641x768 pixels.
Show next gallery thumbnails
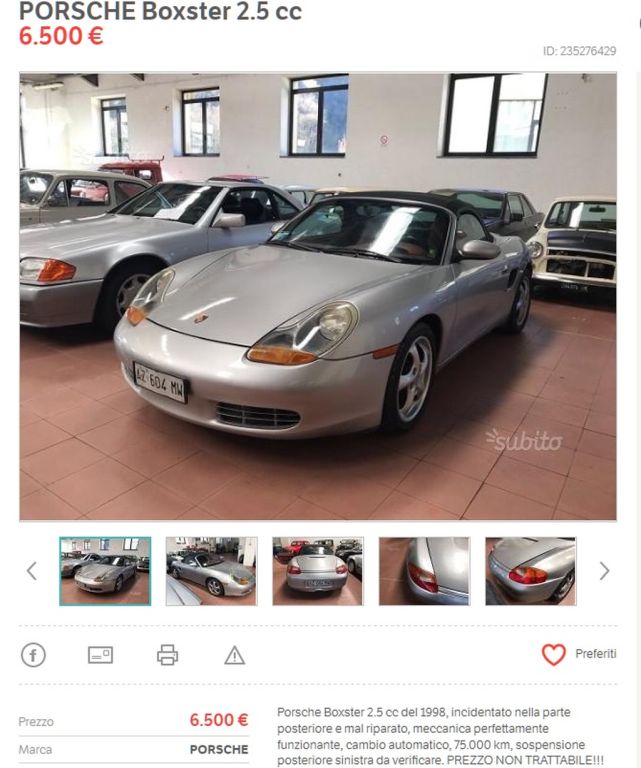click(603, 571)
